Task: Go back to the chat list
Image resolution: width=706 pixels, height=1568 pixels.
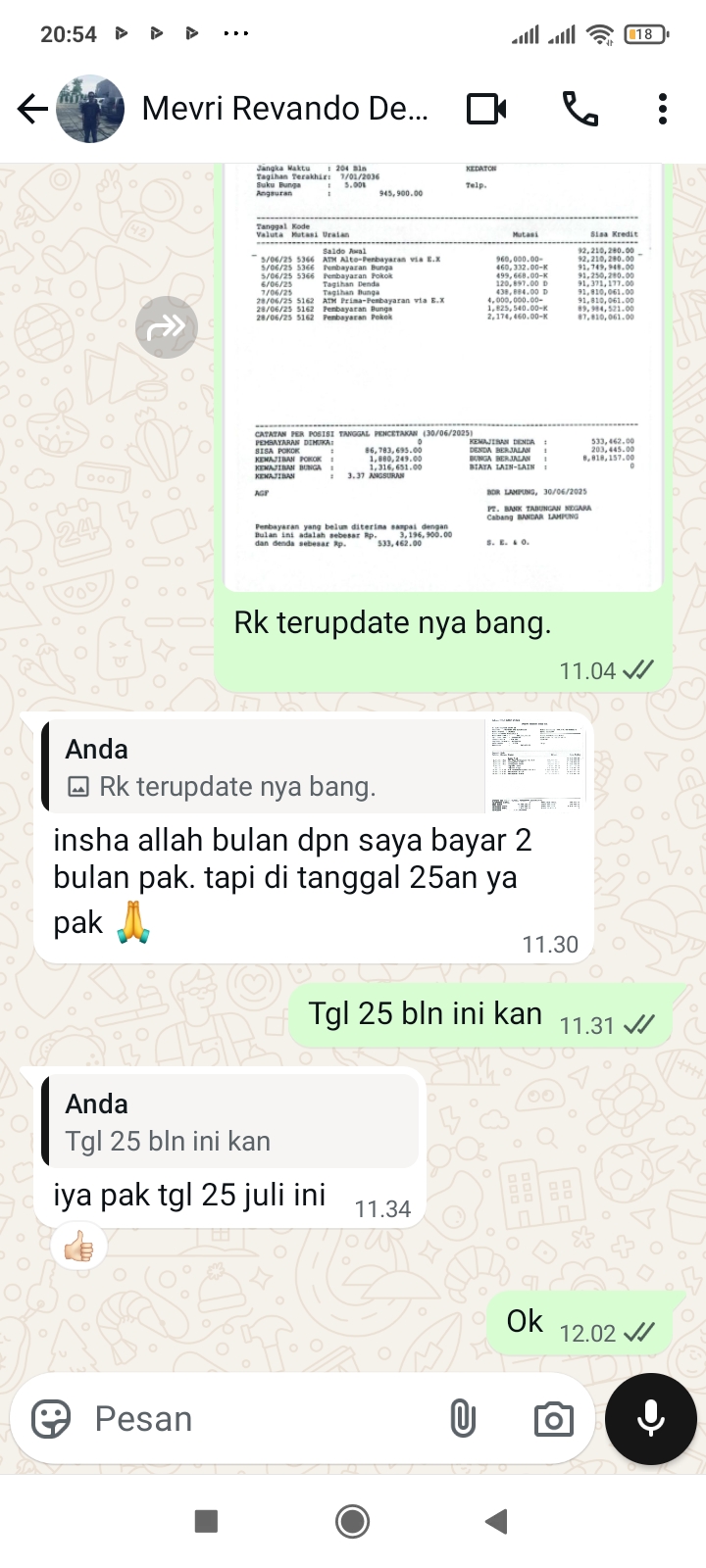Action: [32, 109]
